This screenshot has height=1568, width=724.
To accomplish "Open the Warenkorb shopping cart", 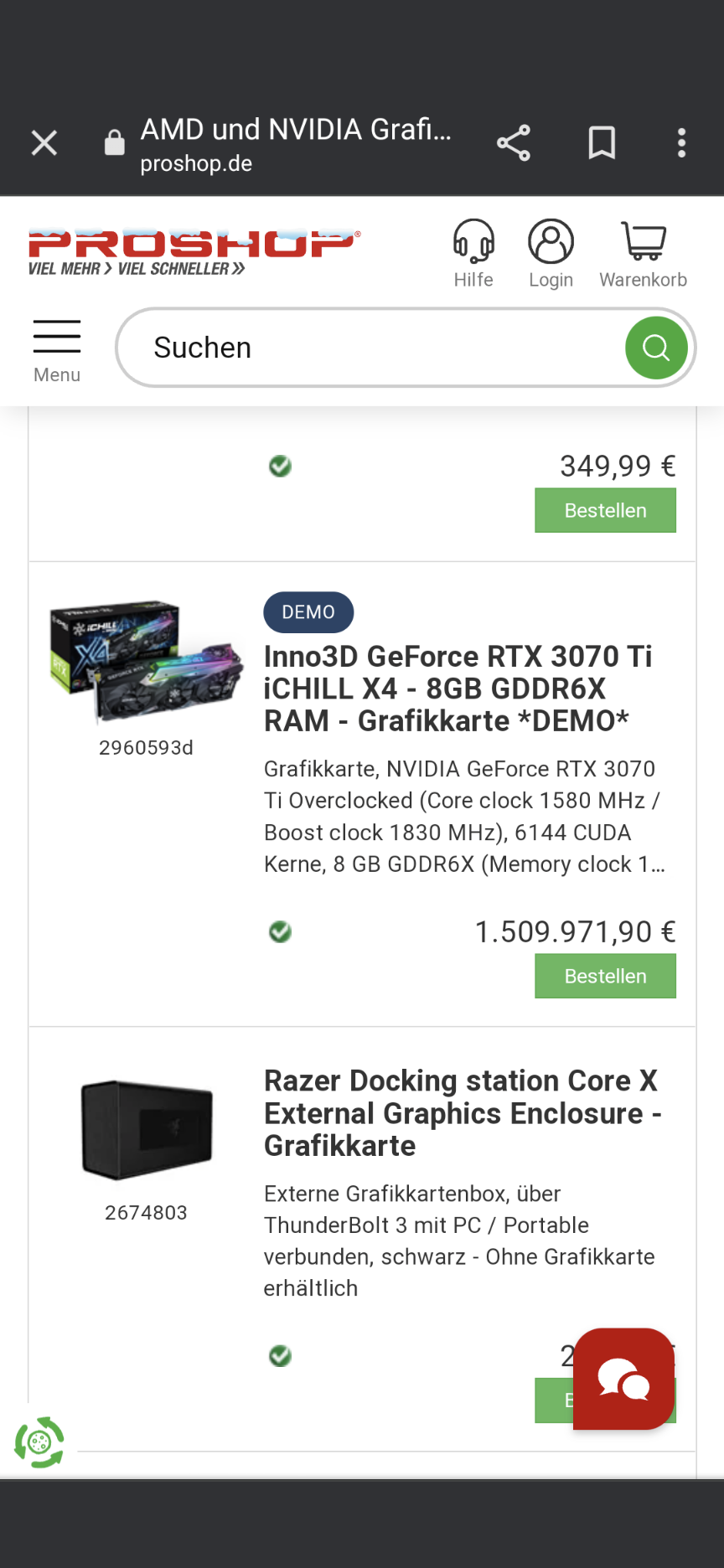I will tap(643, 255).
